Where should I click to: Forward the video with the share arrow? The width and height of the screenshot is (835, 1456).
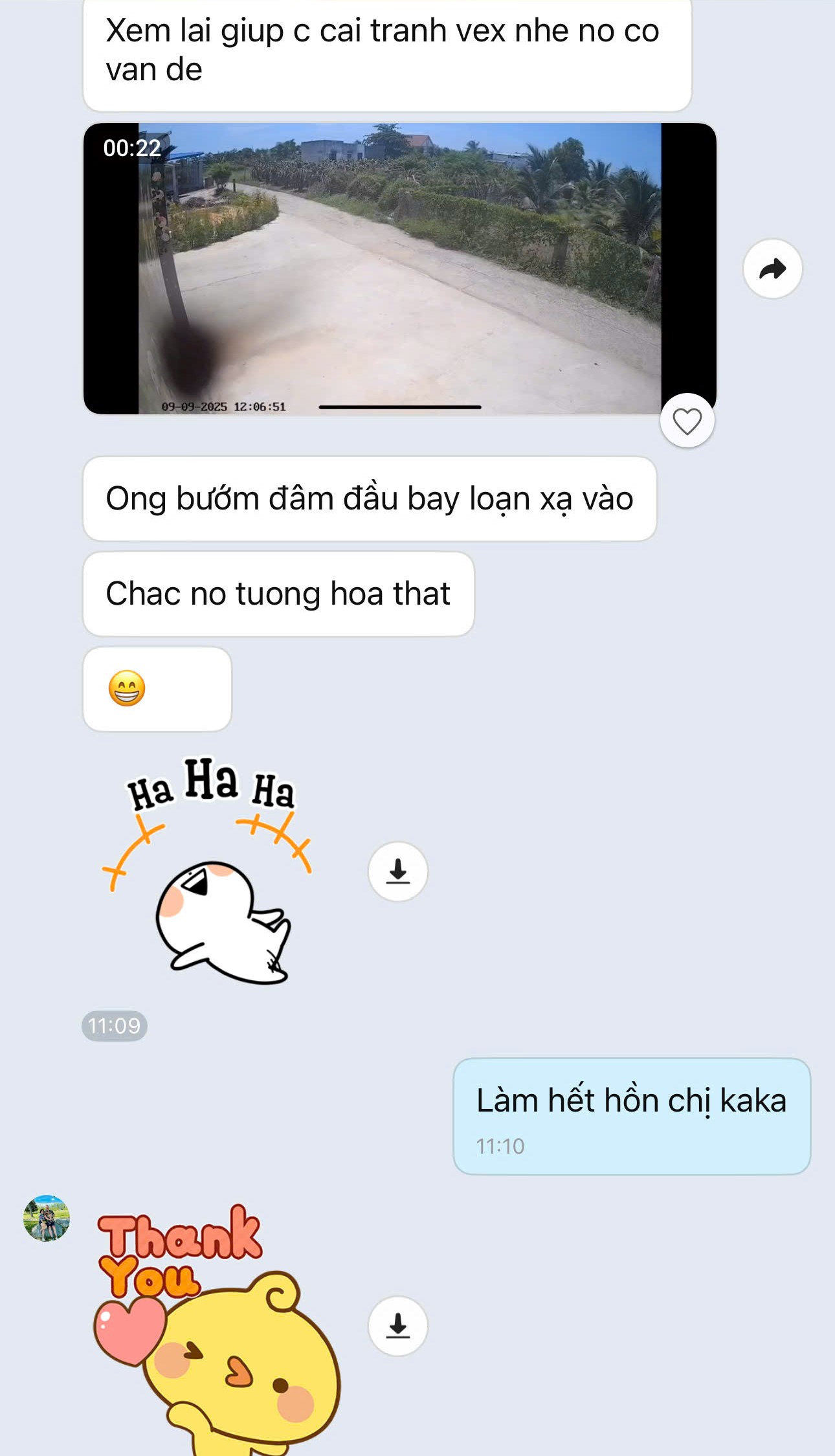[772, 269]
